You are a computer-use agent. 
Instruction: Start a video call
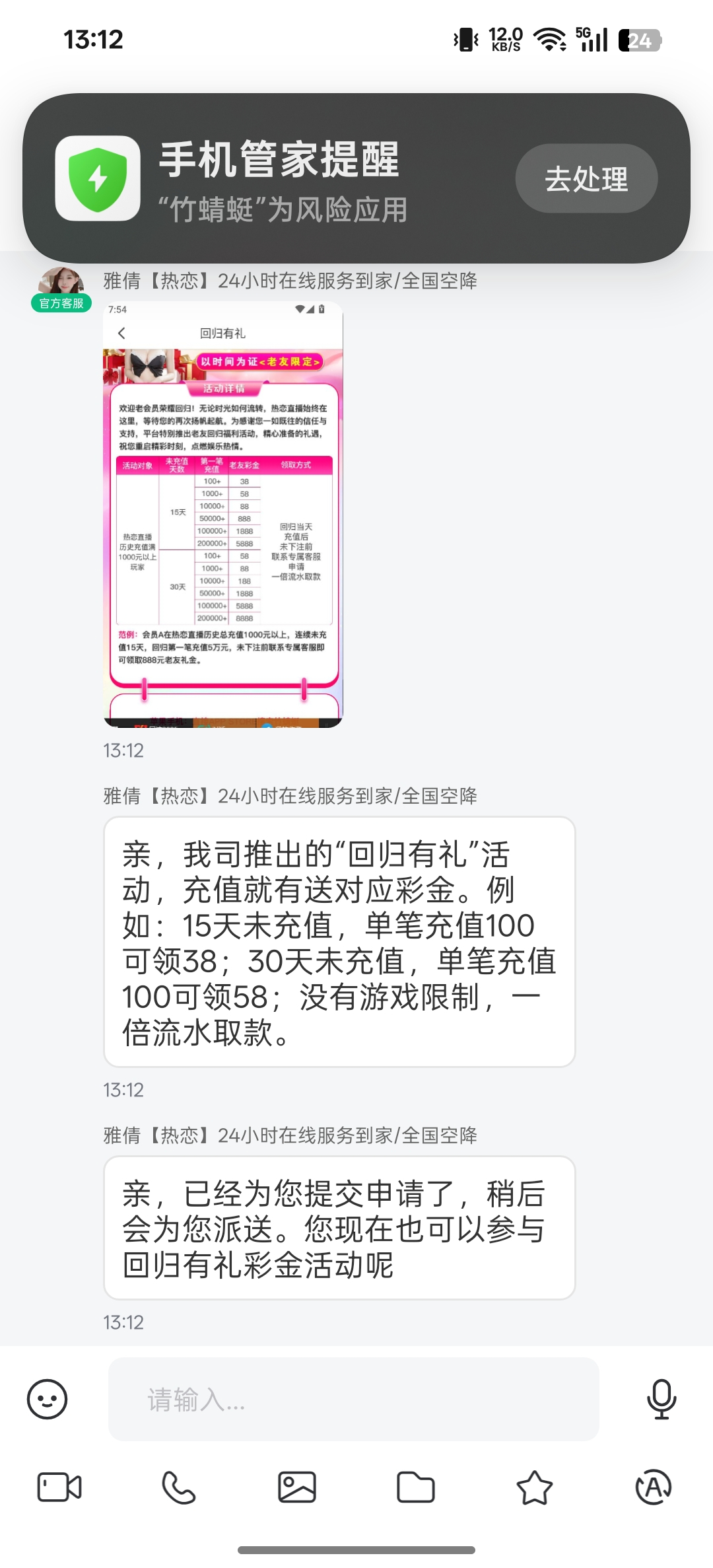(59, 1487)
